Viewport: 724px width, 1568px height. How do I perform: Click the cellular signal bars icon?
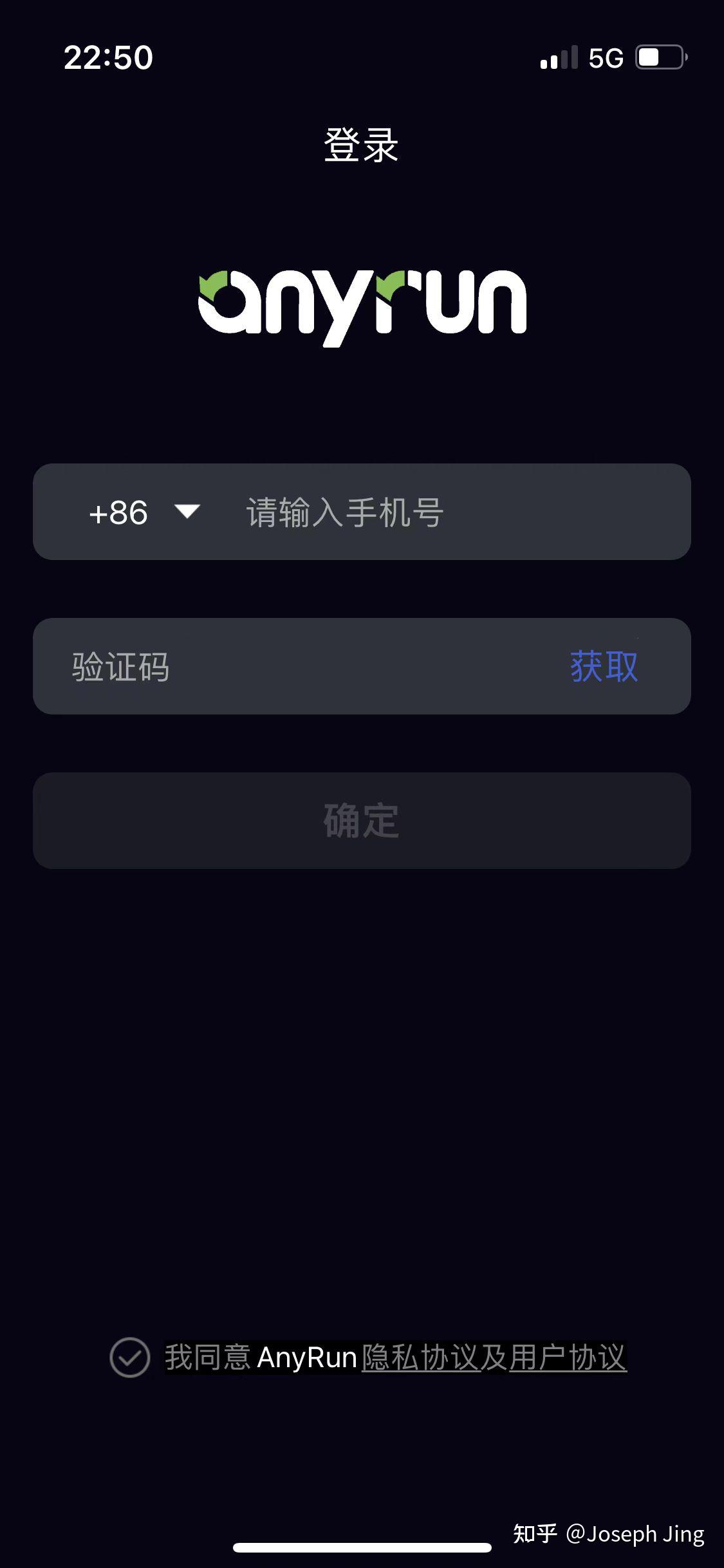coord(561,58)
